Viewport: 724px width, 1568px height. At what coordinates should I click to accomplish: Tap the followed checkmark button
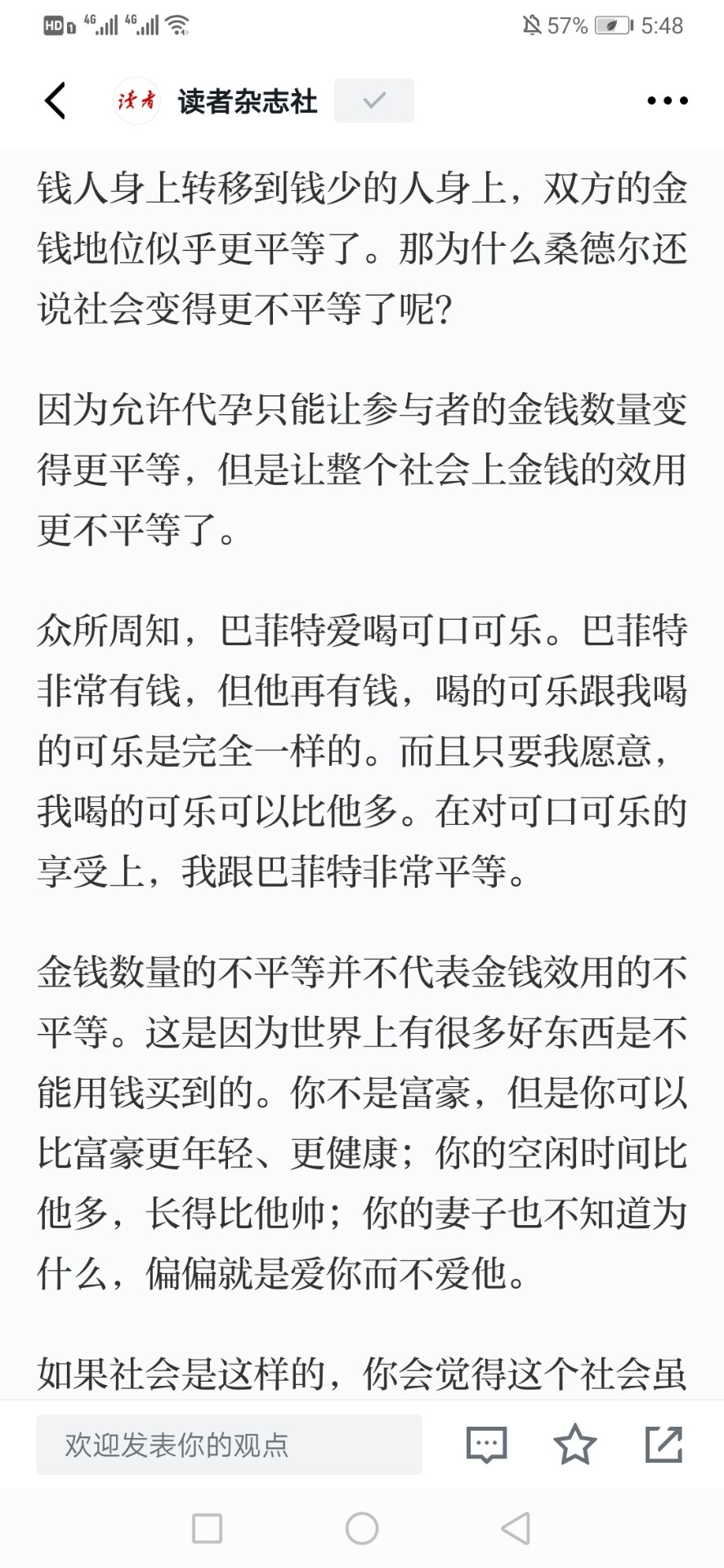[x=374, y=100]
